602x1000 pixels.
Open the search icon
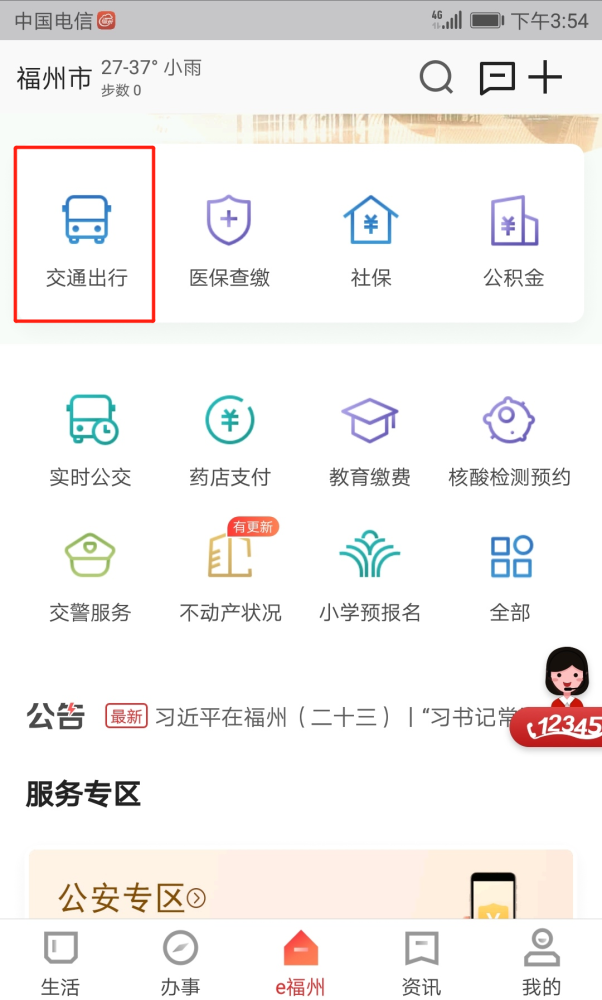pyautogui.click(x=436, y=77)
